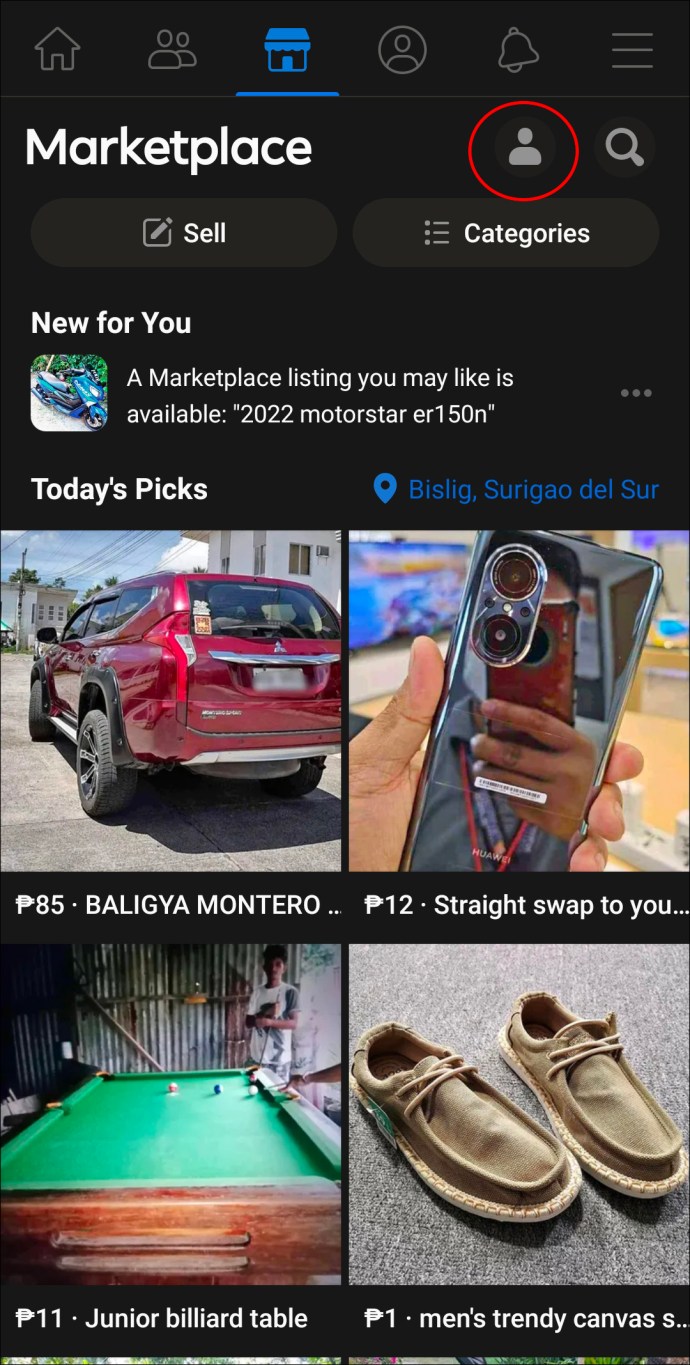The image size is (690, 1365).
Task: View the BALIGYA MONTERO listing
Action: pos(170,720)
